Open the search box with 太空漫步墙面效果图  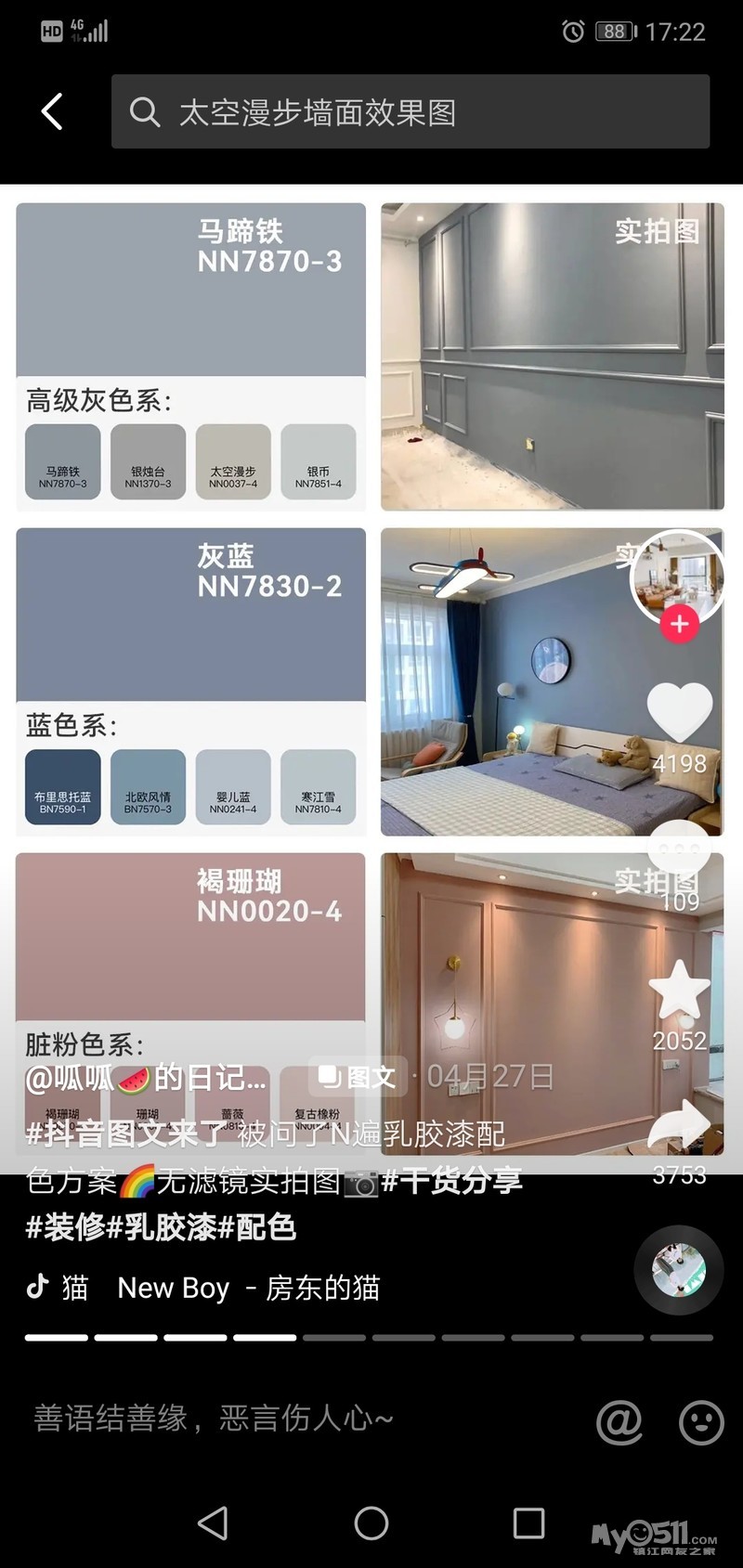(x=411, y=112)
